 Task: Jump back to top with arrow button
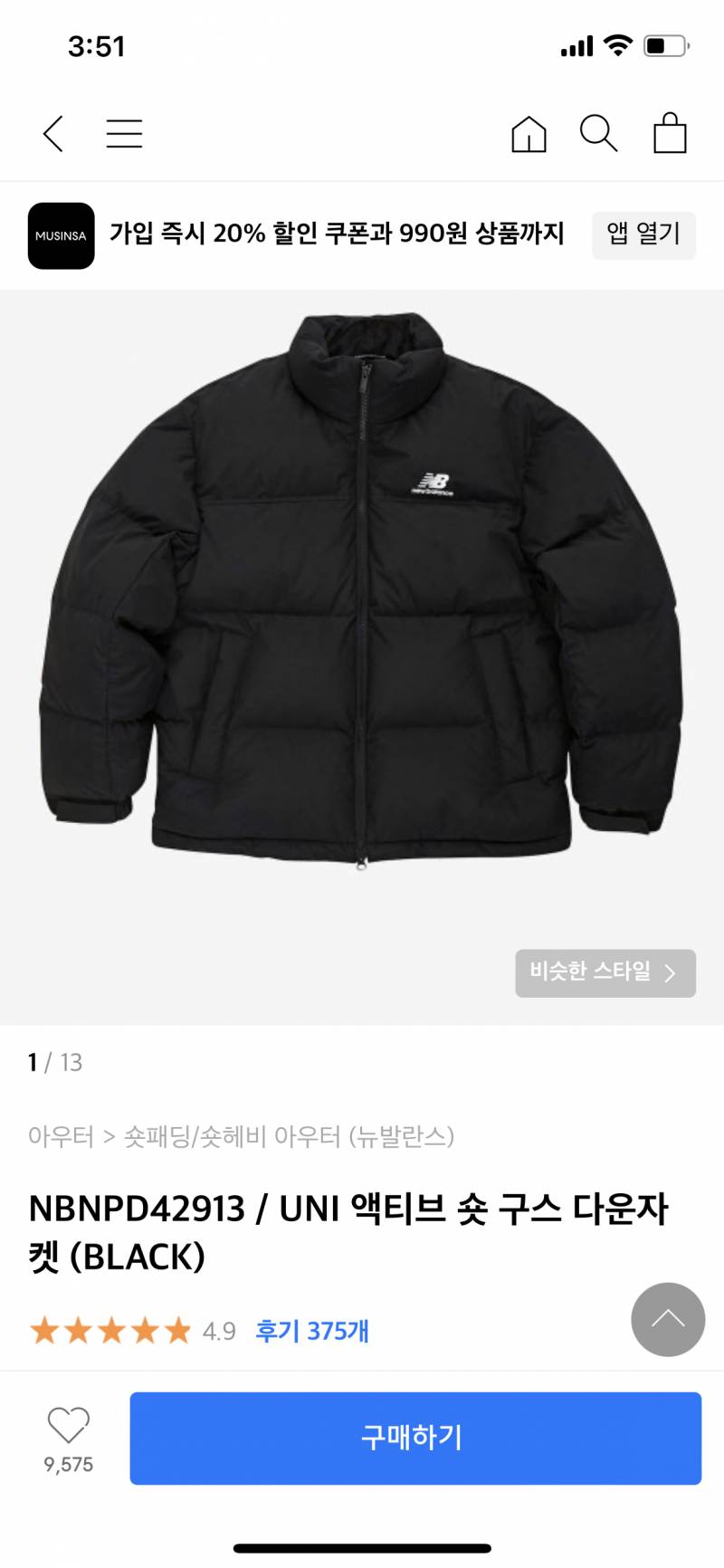(x=668, y=1319)
